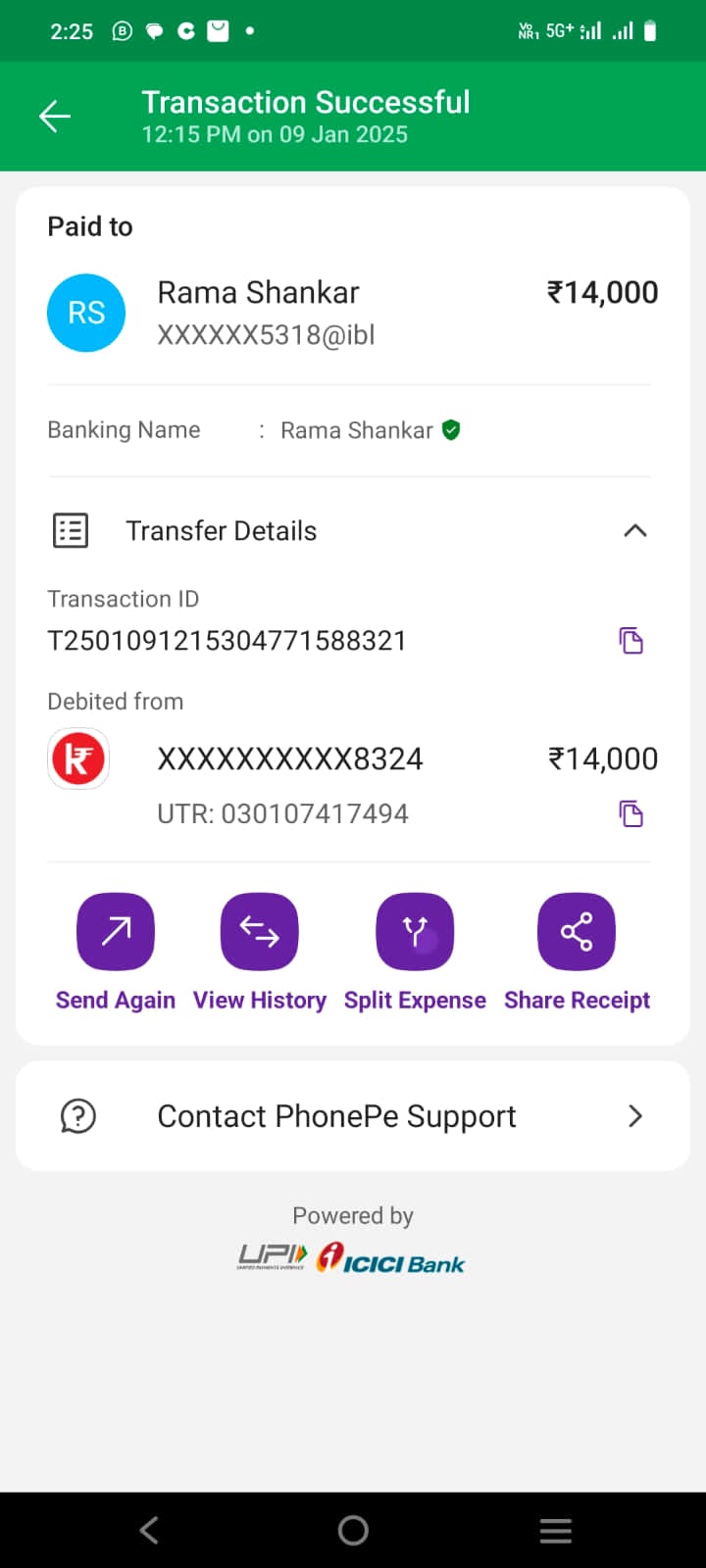Viewport: 706px width, 1568px height.
Task: Go back using the header arrow
Action: tap(55, 117)
